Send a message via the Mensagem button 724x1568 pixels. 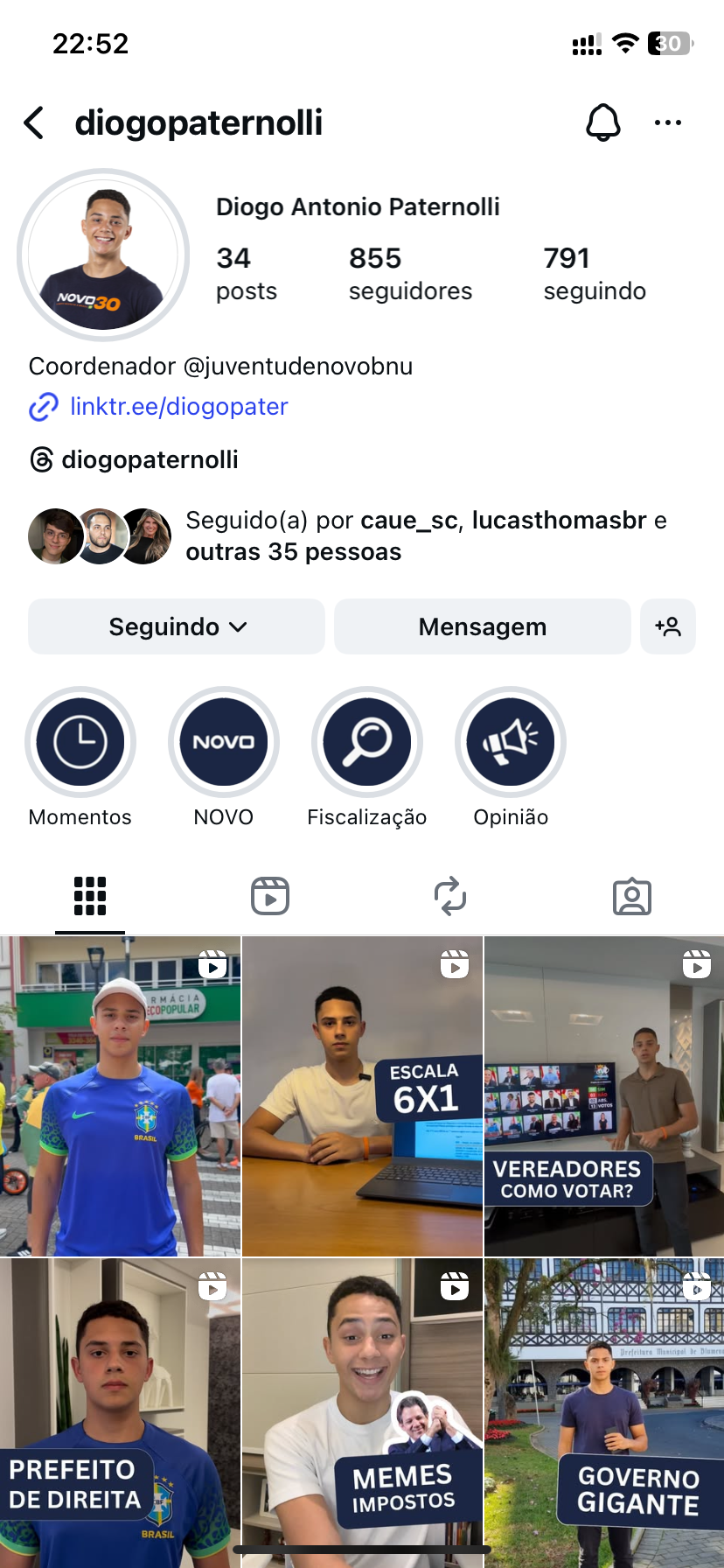[482, 626]
